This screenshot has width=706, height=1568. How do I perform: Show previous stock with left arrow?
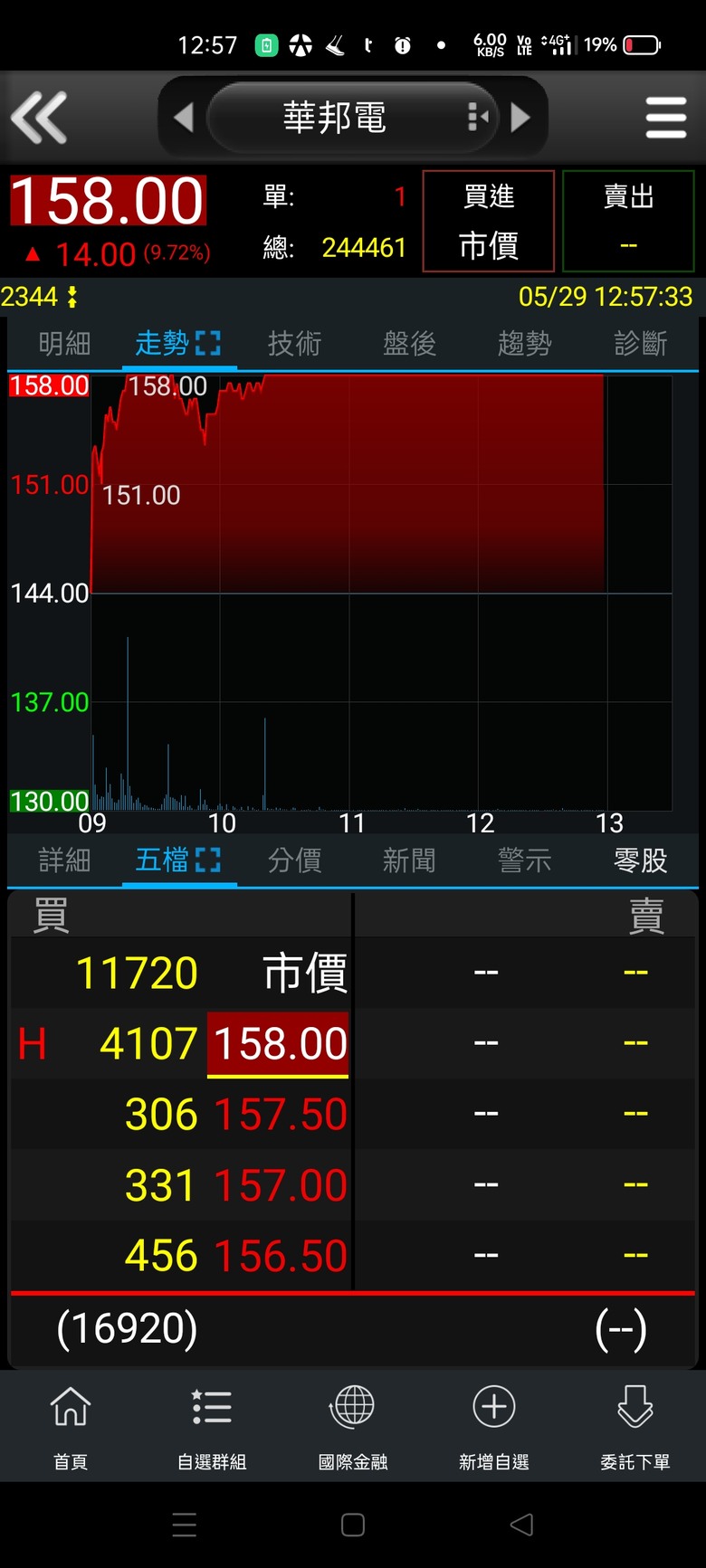pos(184,118)
